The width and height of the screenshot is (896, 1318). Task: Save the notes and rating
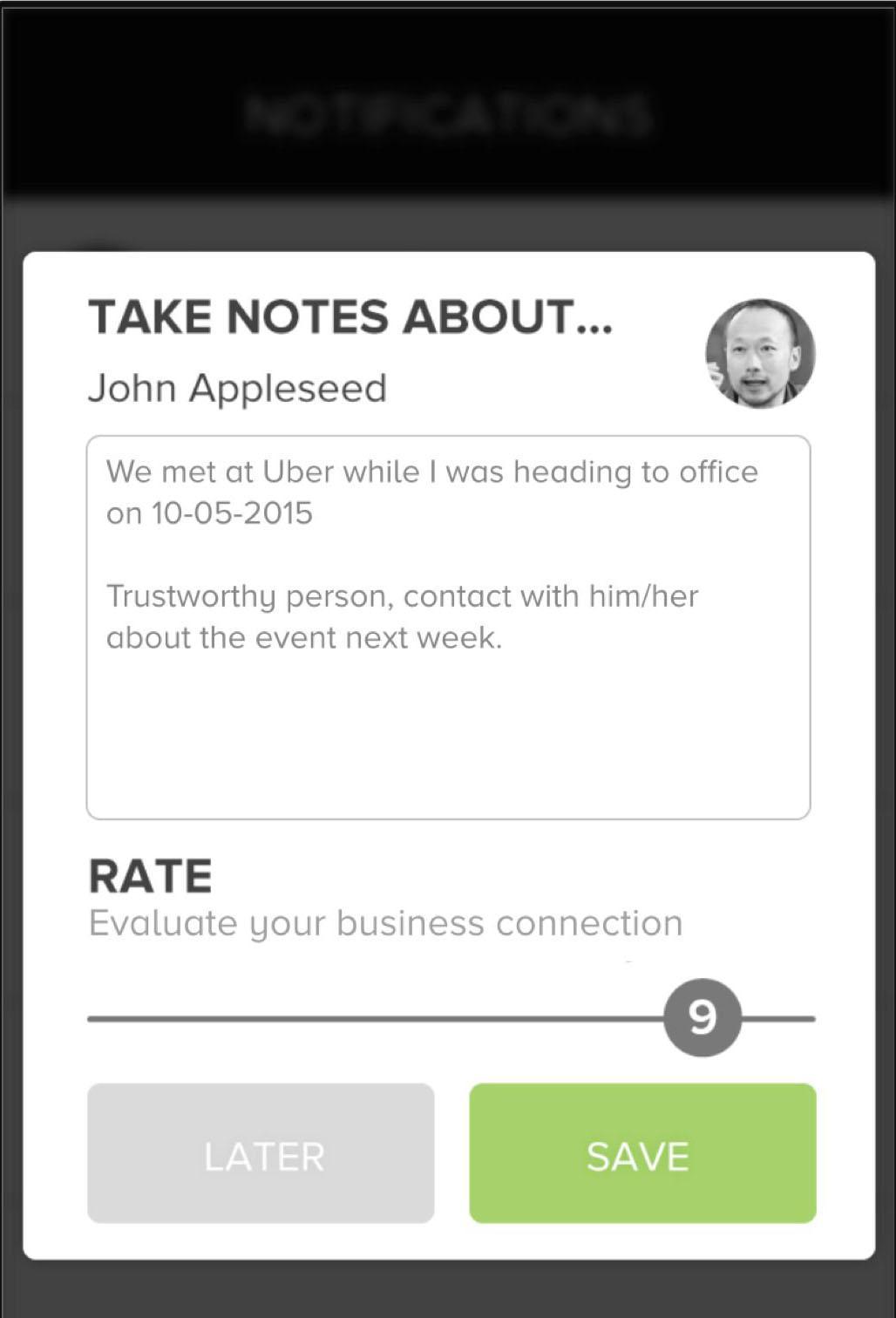point(642,1153)
